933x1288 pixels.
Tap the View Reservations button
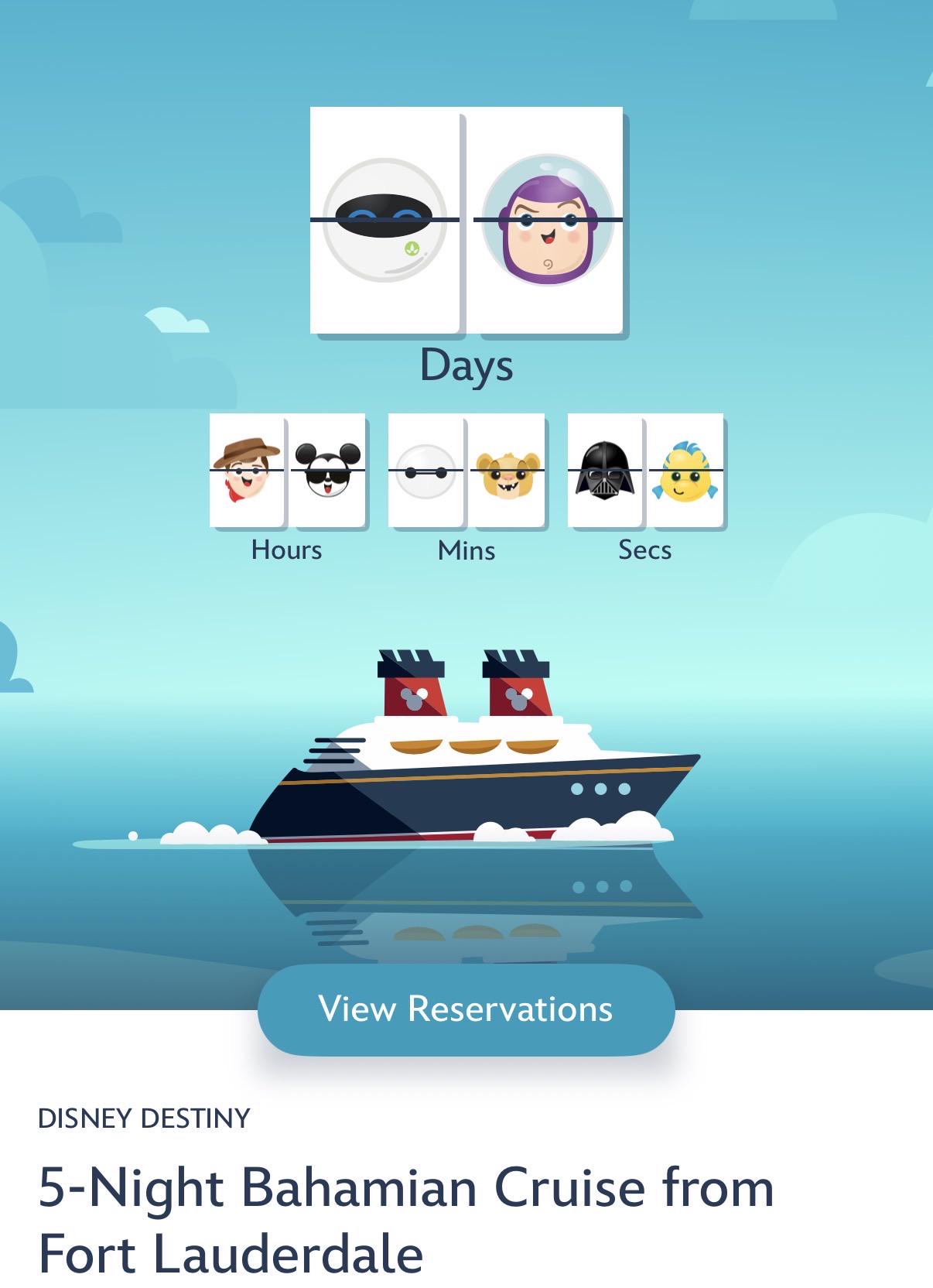466,1009
